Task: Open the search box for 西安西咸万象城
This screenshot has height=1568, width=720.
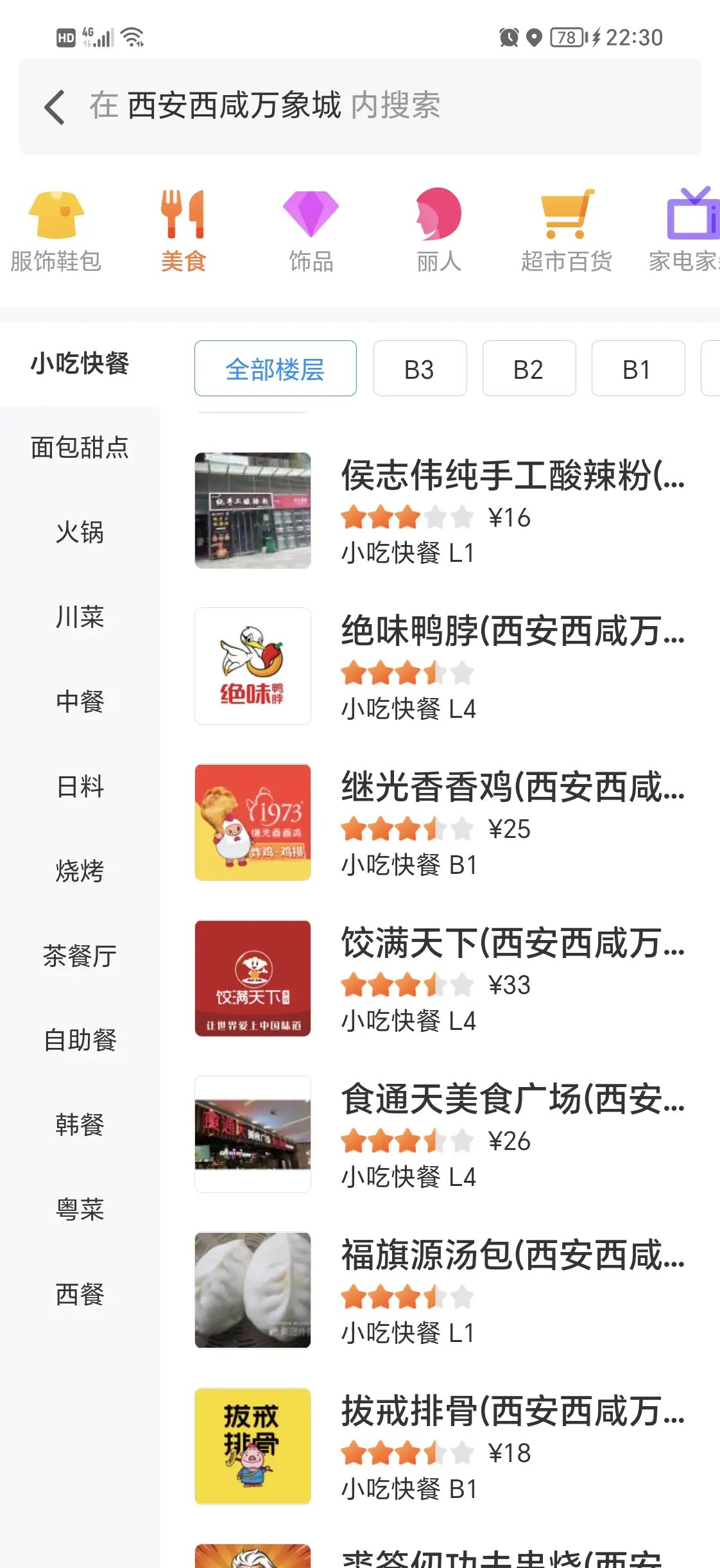Action: coord(385,107)
